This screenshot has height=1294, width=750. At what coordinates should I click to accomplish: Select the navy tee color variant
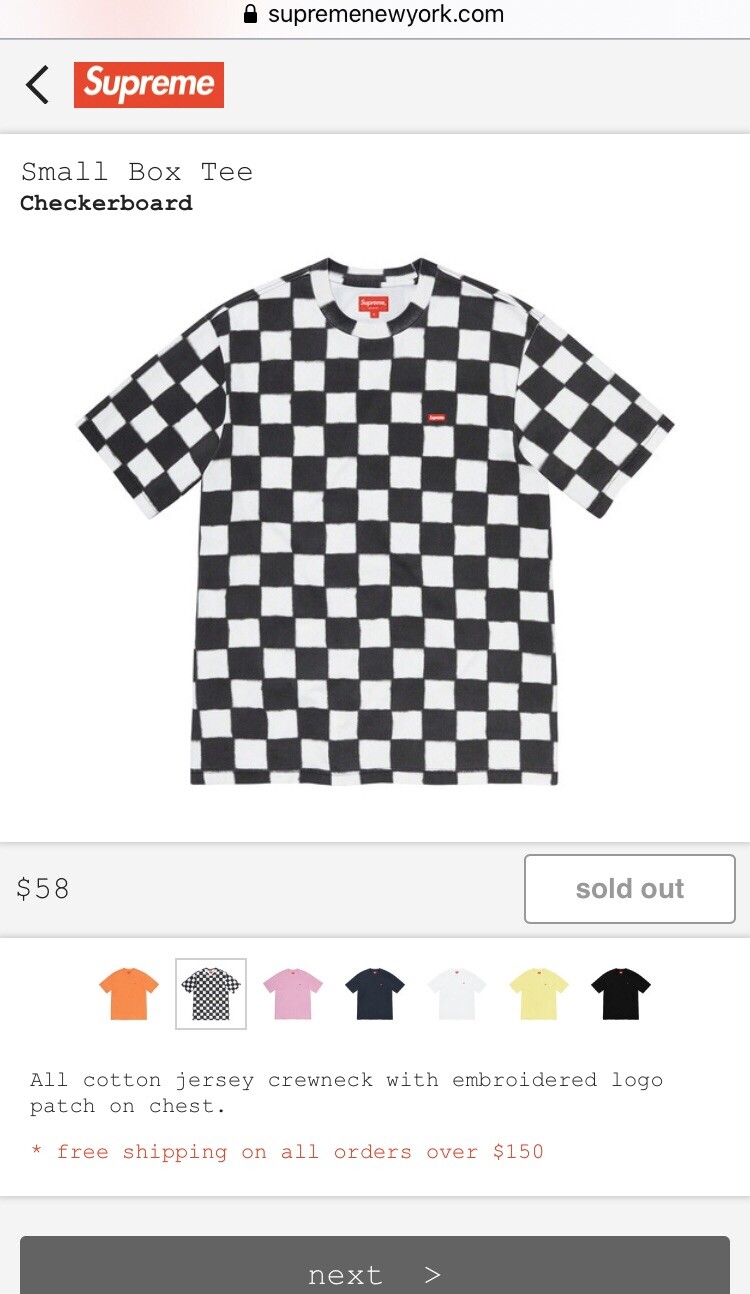pos(374,992)
